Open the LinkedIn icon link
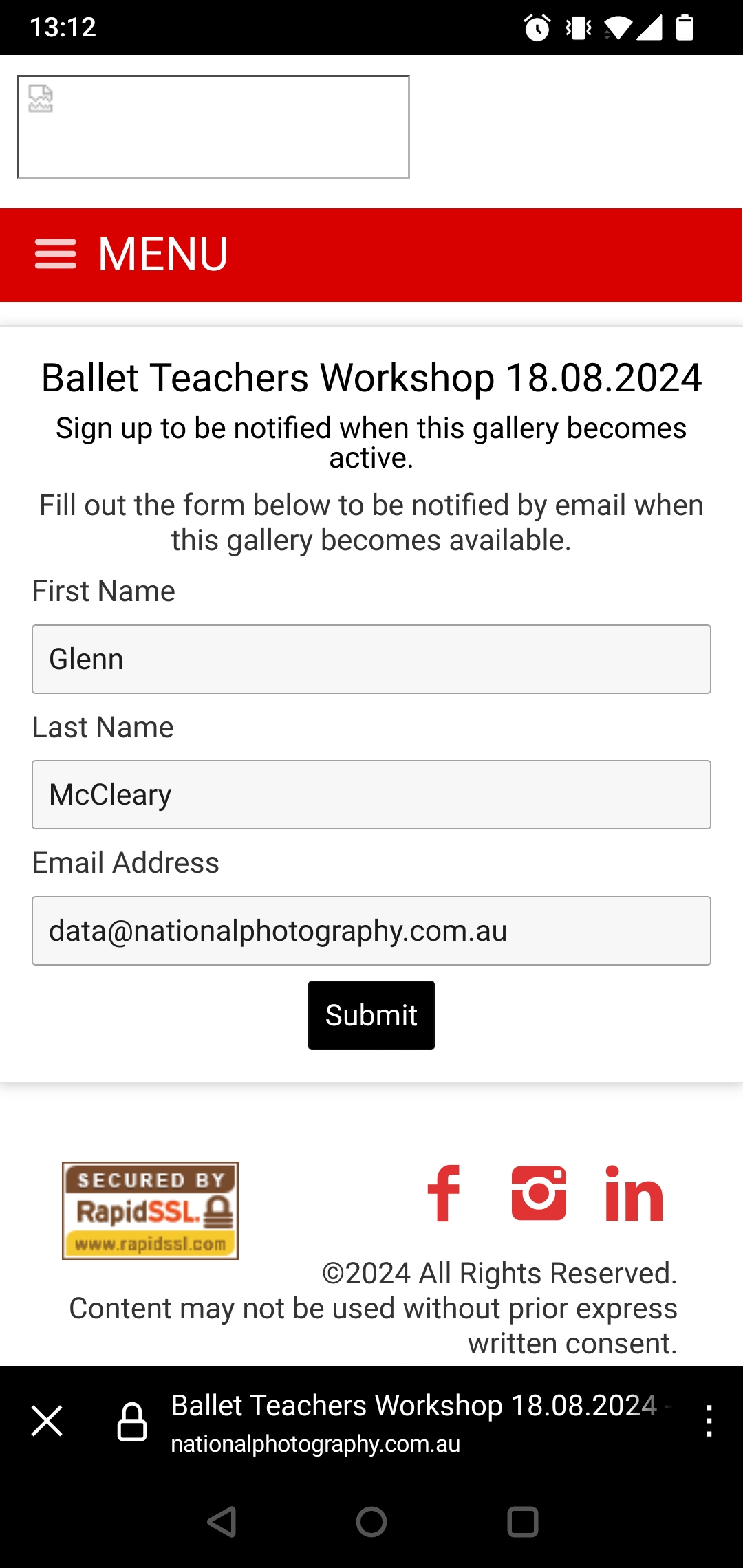The height and width of the screenshot is (1568, 743). tap(634, 1193)
